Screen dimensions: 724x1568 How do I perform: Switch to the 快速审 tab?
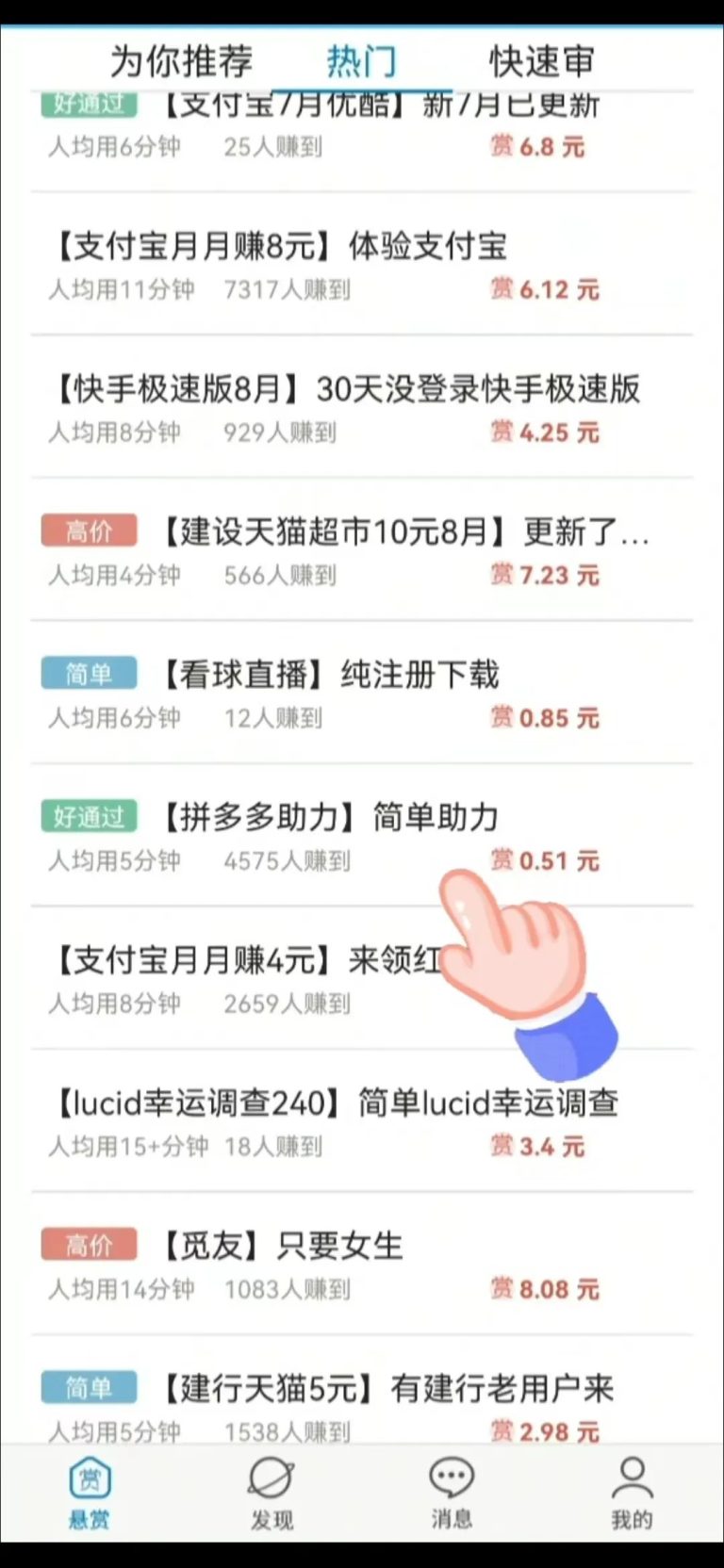[x=541, y=62]
